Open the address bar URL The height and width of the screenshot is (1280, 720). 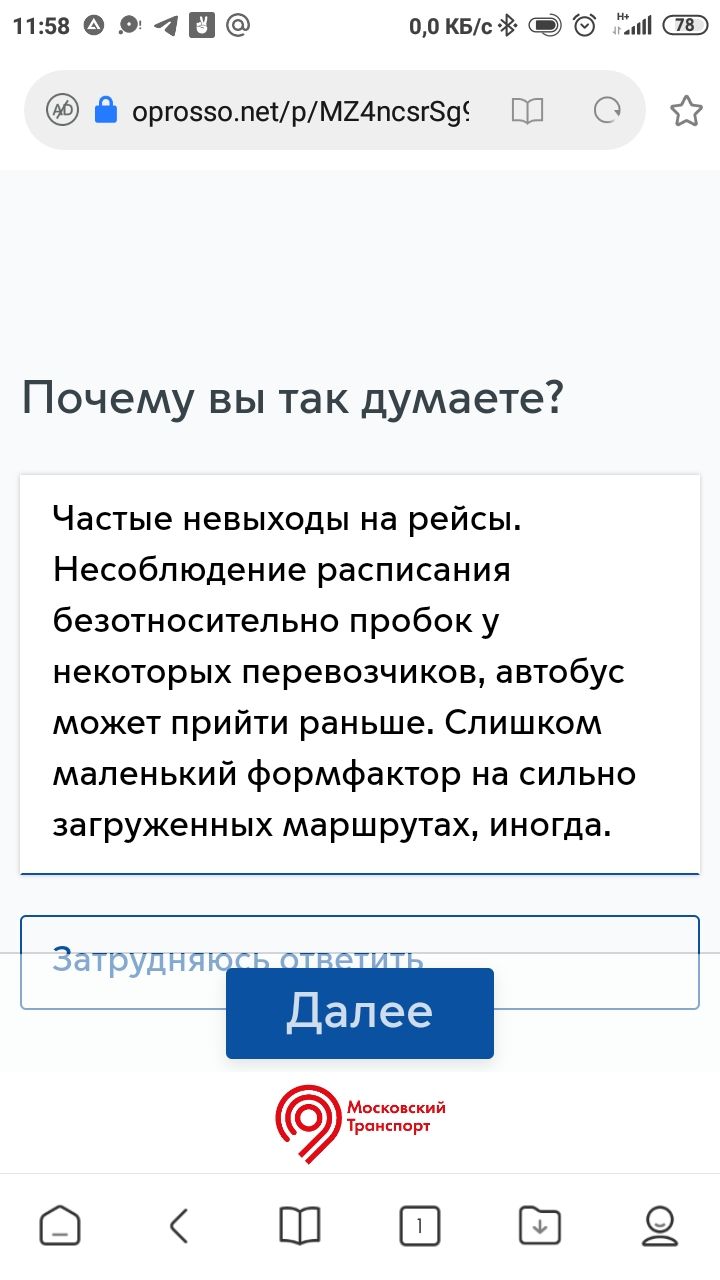(x=300, y=111)
